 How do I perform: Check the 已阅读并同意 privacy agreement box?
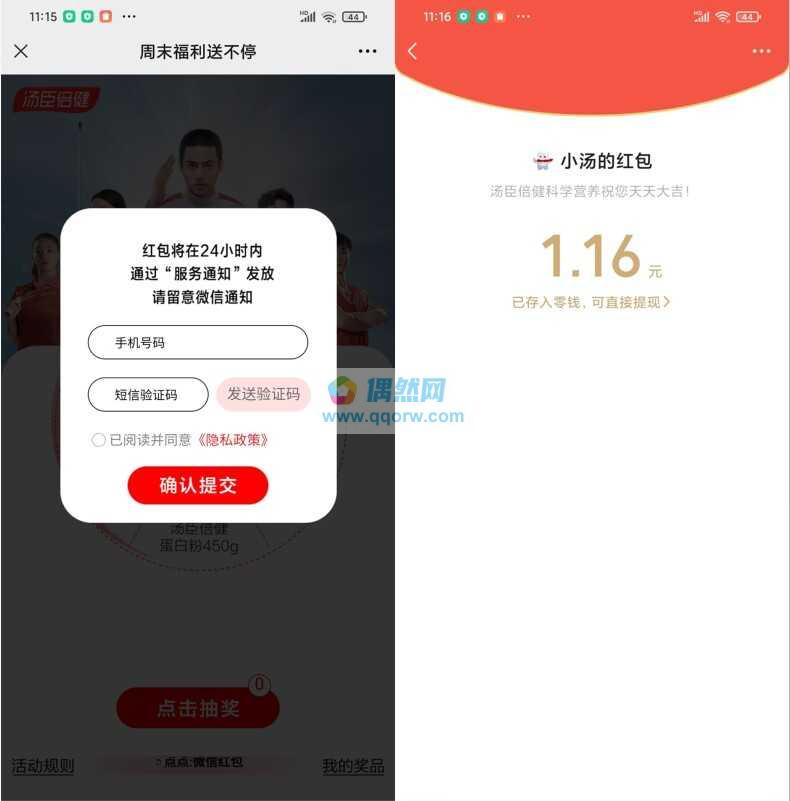pyautogui.click(x=98, y=440)
